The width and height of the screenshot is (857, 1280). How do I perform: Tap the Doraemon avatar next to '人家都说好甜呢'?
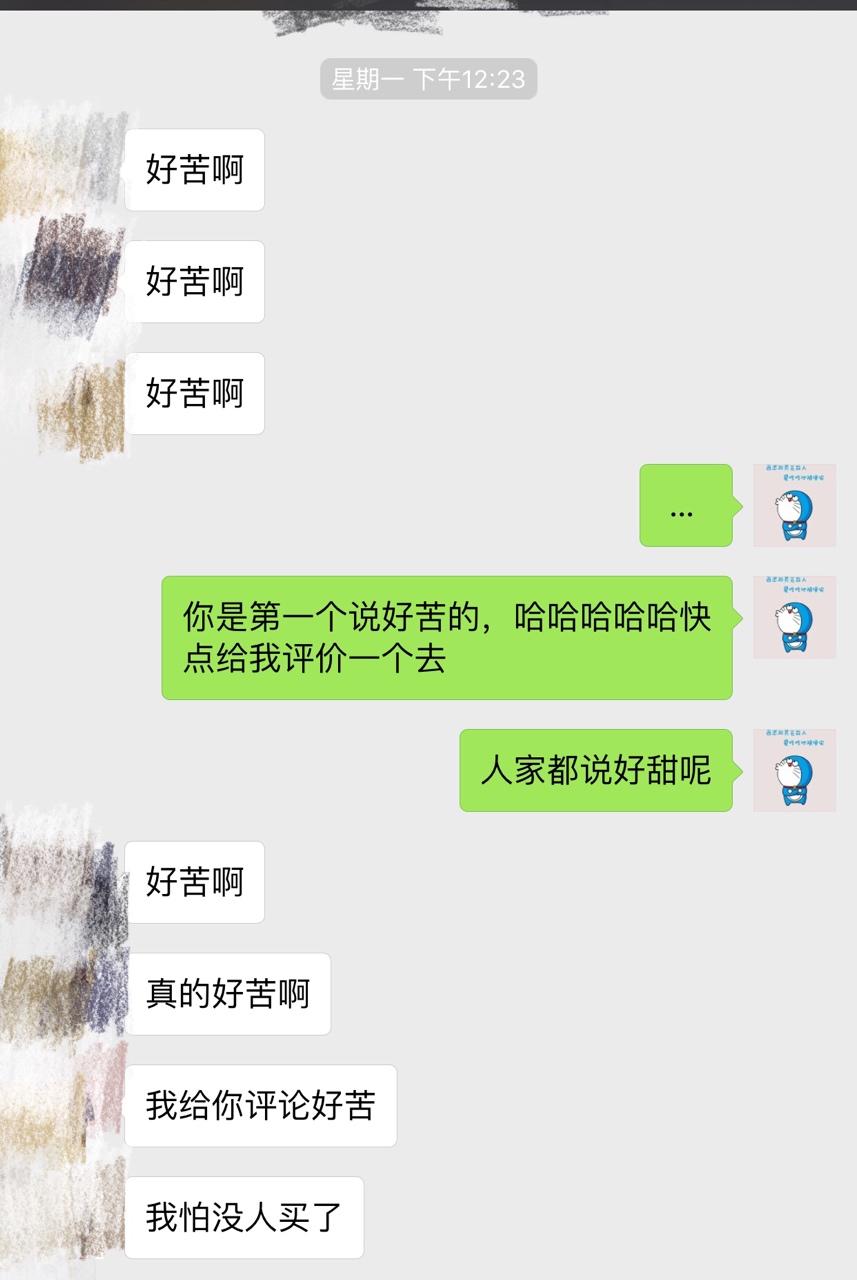(x=794, y=770)
